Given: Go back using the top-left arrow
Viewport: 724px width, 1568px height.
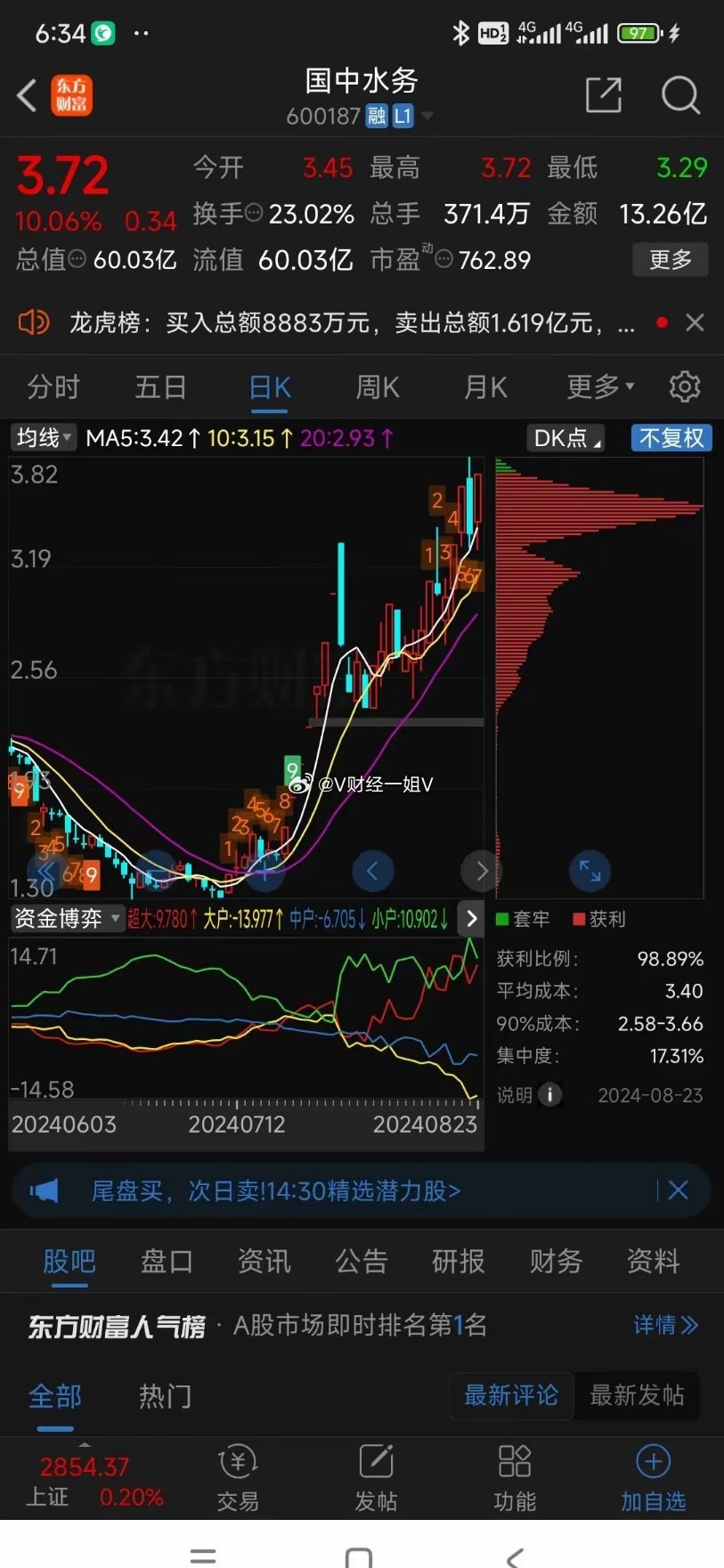Looking at the screenshot, I should [x=27, y=95].
